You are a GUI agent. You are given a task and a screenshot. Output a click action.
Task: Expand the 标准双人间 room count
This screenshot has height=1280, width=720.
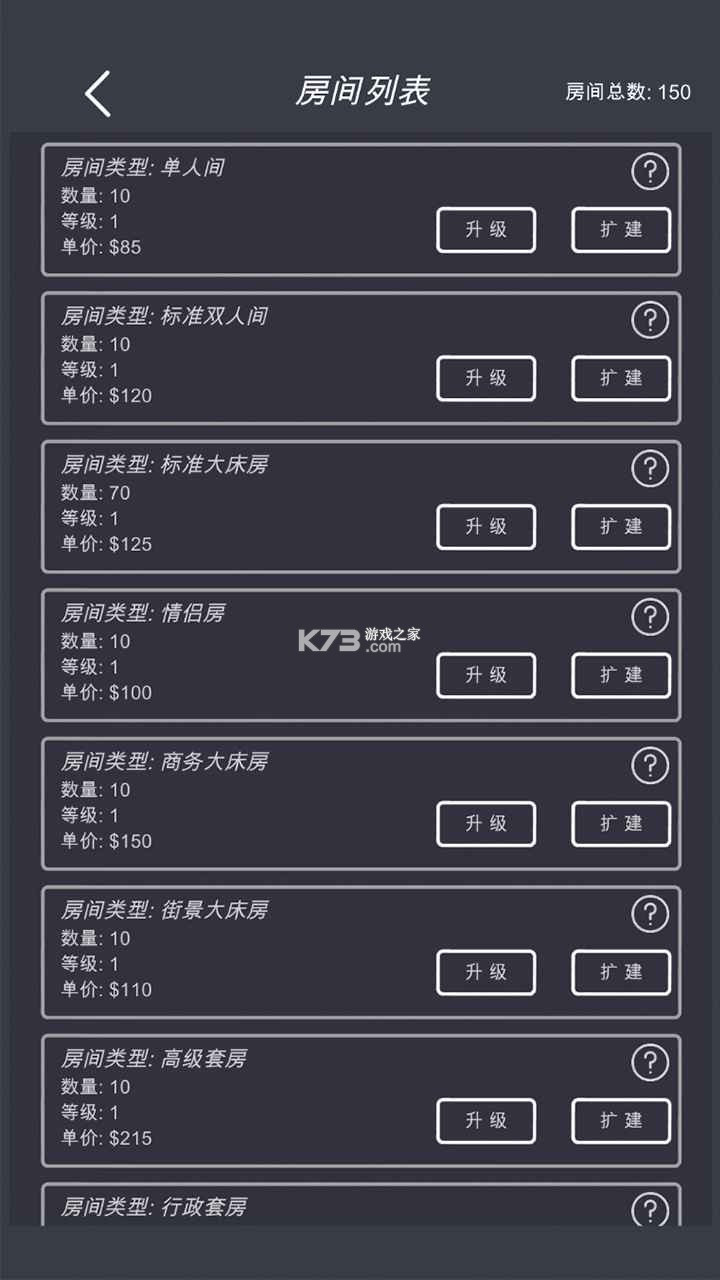tap(621, 379)
